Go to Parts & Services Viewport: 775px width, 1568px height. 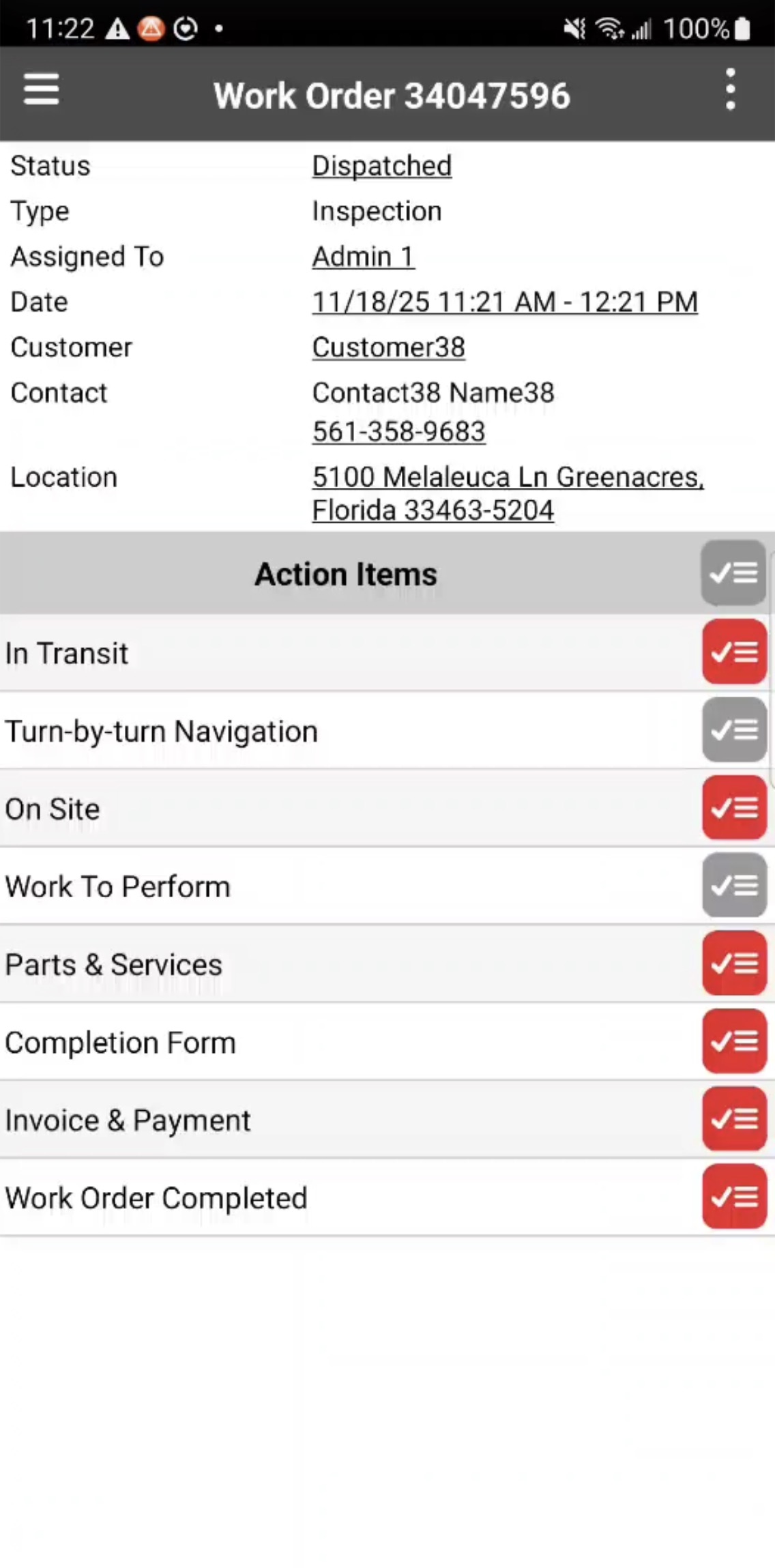734,963
